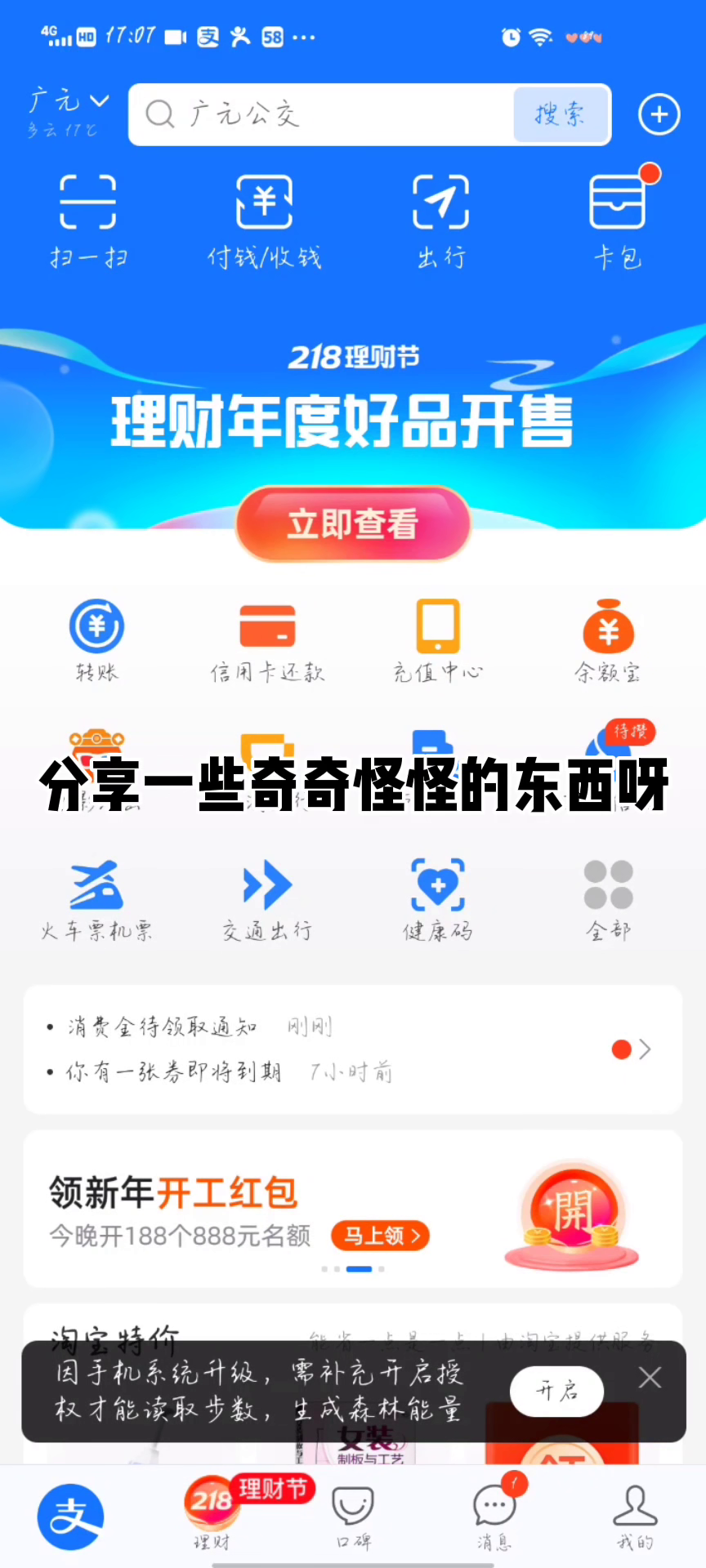Image resolution: width=706 pixels, height=1568 pixels.
Task: Open the 消费金待领取通知 message card
Action: click(x=353, y=1049)
